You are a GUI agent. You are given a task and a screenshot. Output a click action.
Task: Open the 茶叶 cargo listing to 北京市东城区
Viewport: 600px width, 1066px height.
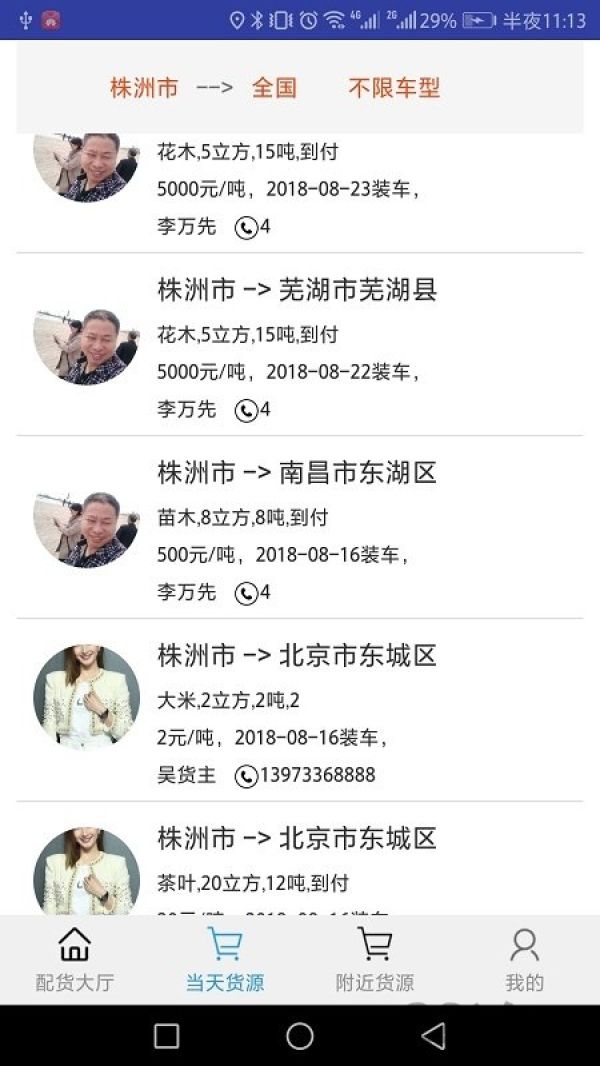pyautogui.click(x=300, y=859)
